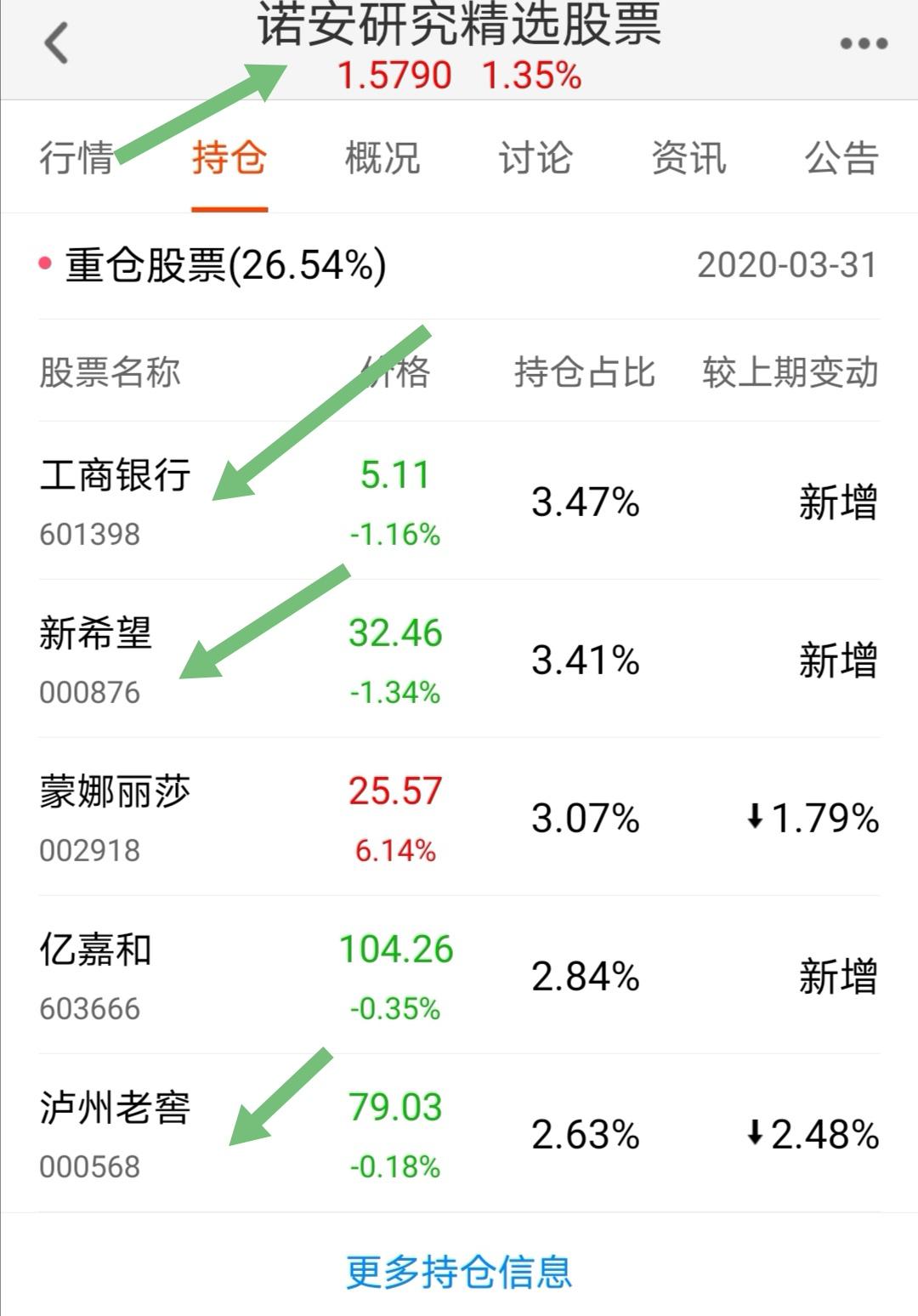View 蒙娜丽莎 stock details
This screenshot has height=1316, width=918.
point(459,817)
